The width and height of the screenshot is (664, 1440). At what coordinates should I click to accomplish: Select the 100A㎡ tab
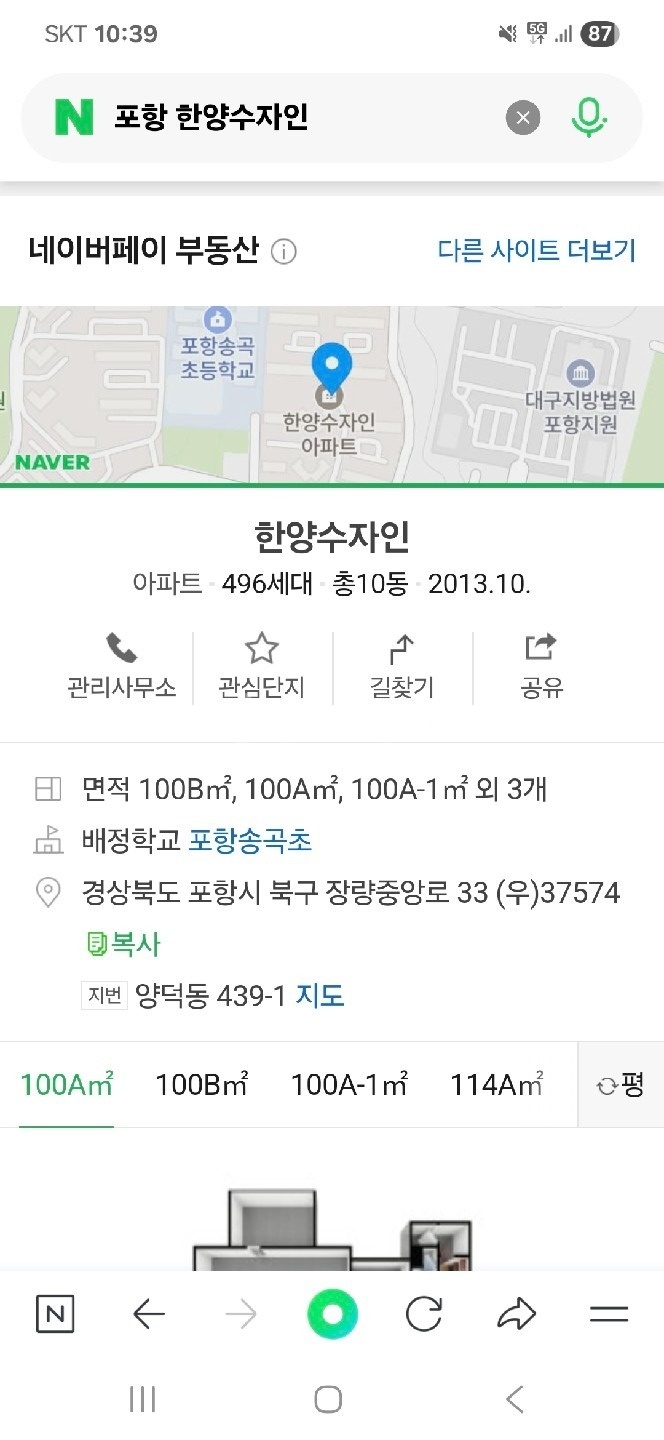coord(66,1085)
